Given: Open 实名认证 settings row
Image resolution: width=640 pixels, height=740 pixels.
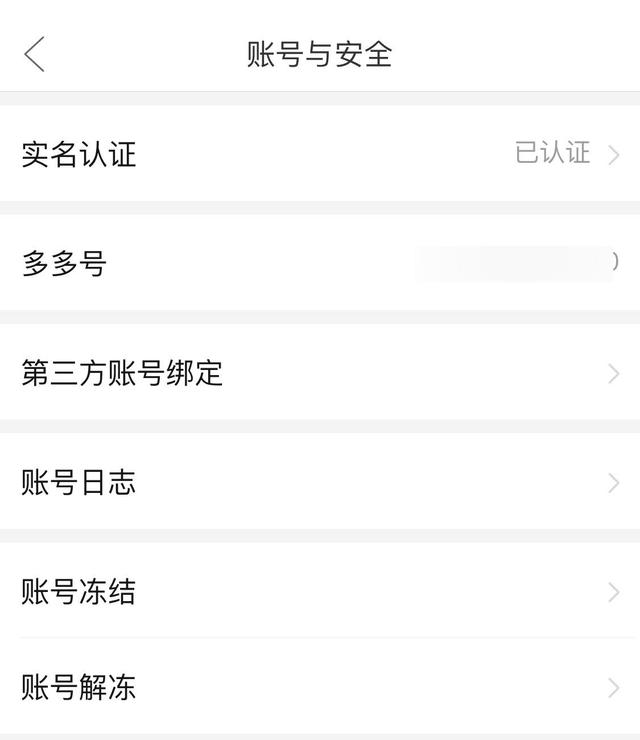Looking at the screenshot, I should tap(320, 154).
